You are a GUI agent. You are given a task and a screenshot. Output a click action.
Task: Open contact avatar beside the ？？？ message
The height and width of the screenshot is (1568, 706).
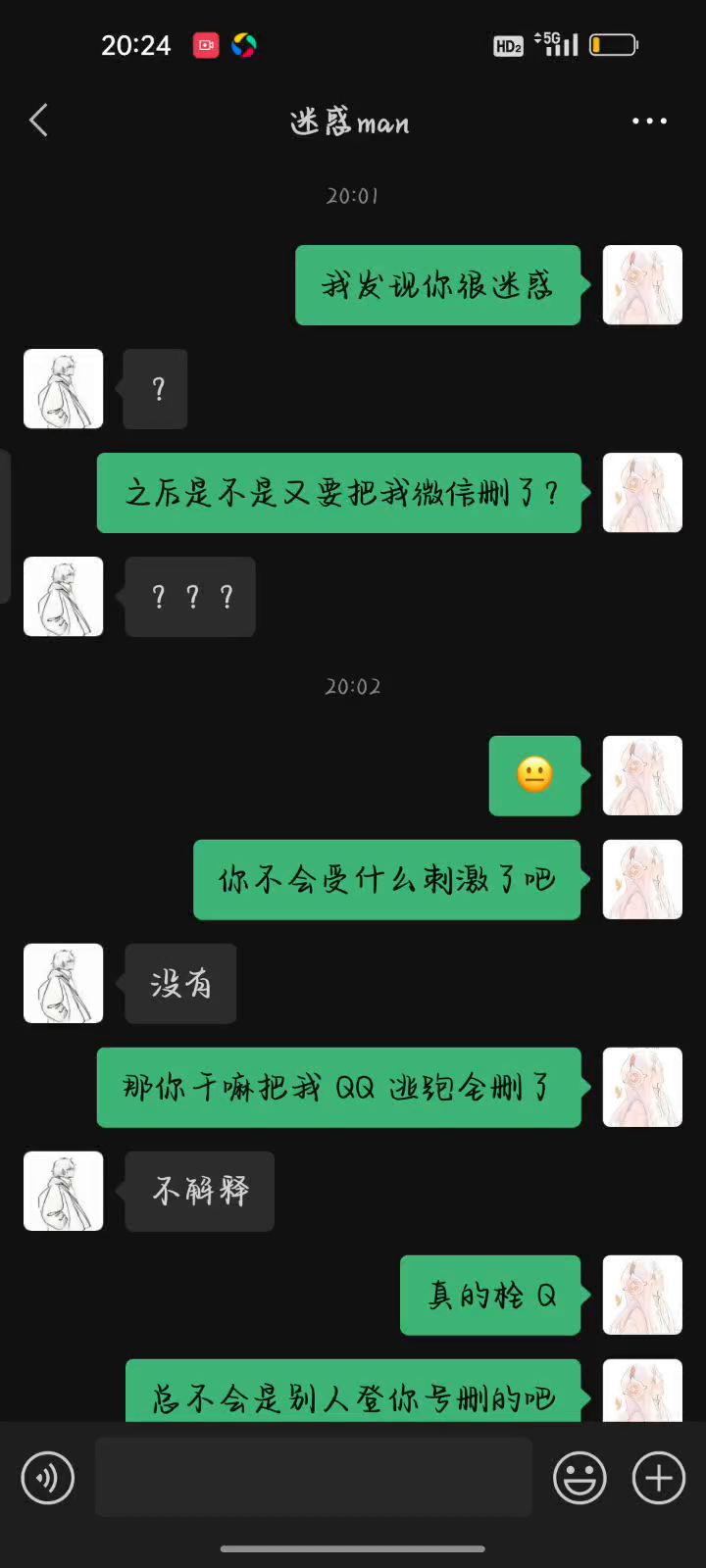point(64,597)
